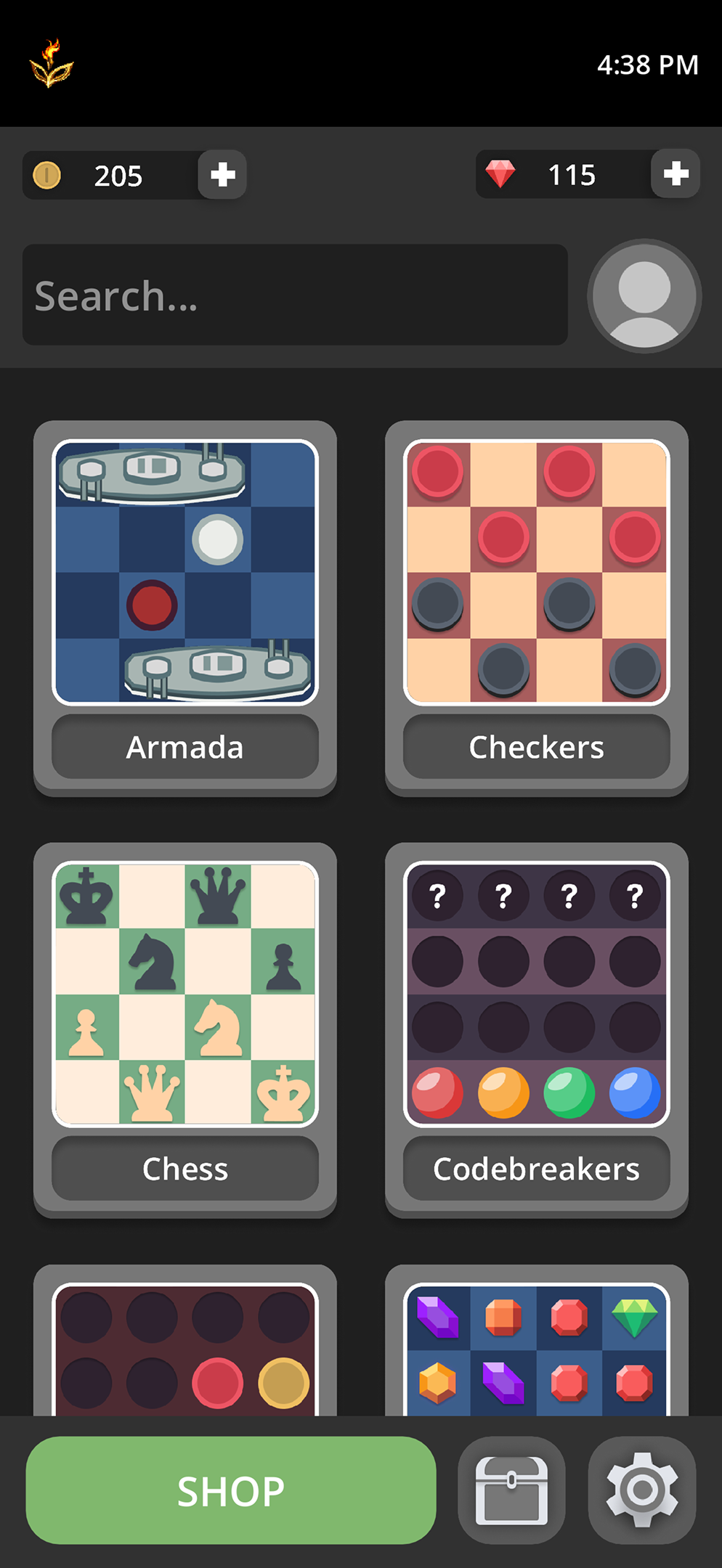Go to the Shop
722x1568 pixels.
pos(231,1490)
